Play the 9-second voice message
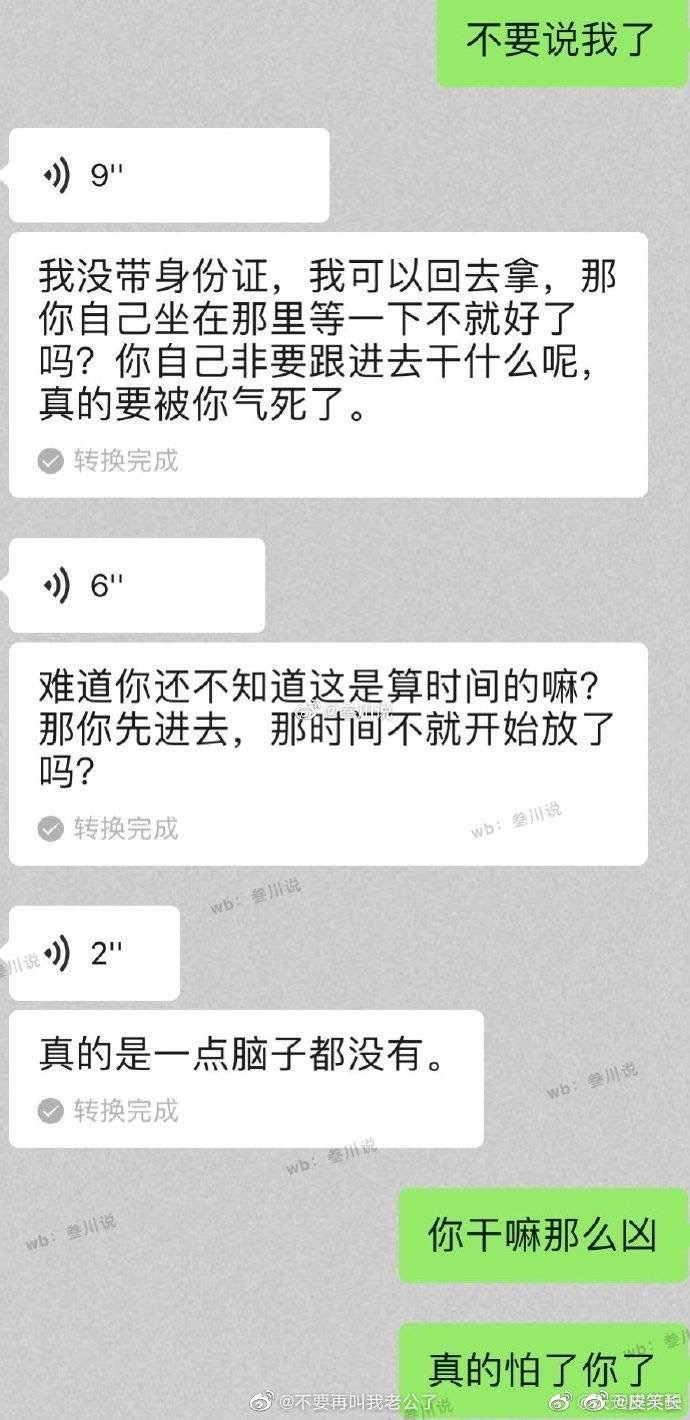690x1420 pixels. (x=168, y=176)
